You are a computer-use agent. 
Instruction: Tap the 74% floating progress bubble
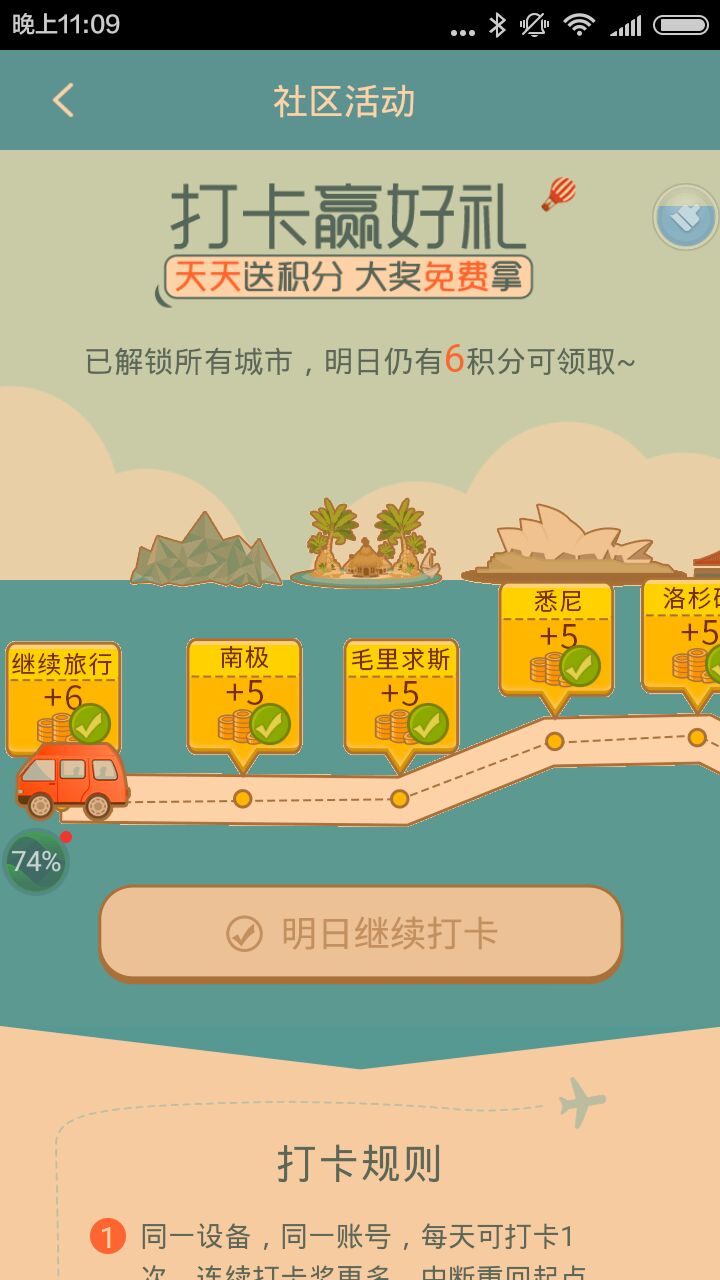[x=36, y=861]
